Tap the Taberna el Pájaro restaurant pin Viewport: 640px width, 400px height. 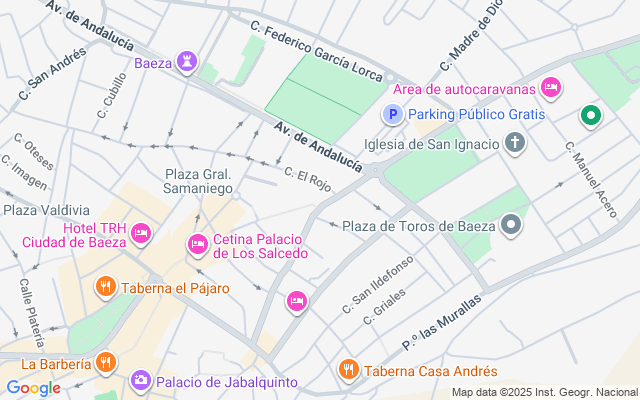(x=105, y=288)
